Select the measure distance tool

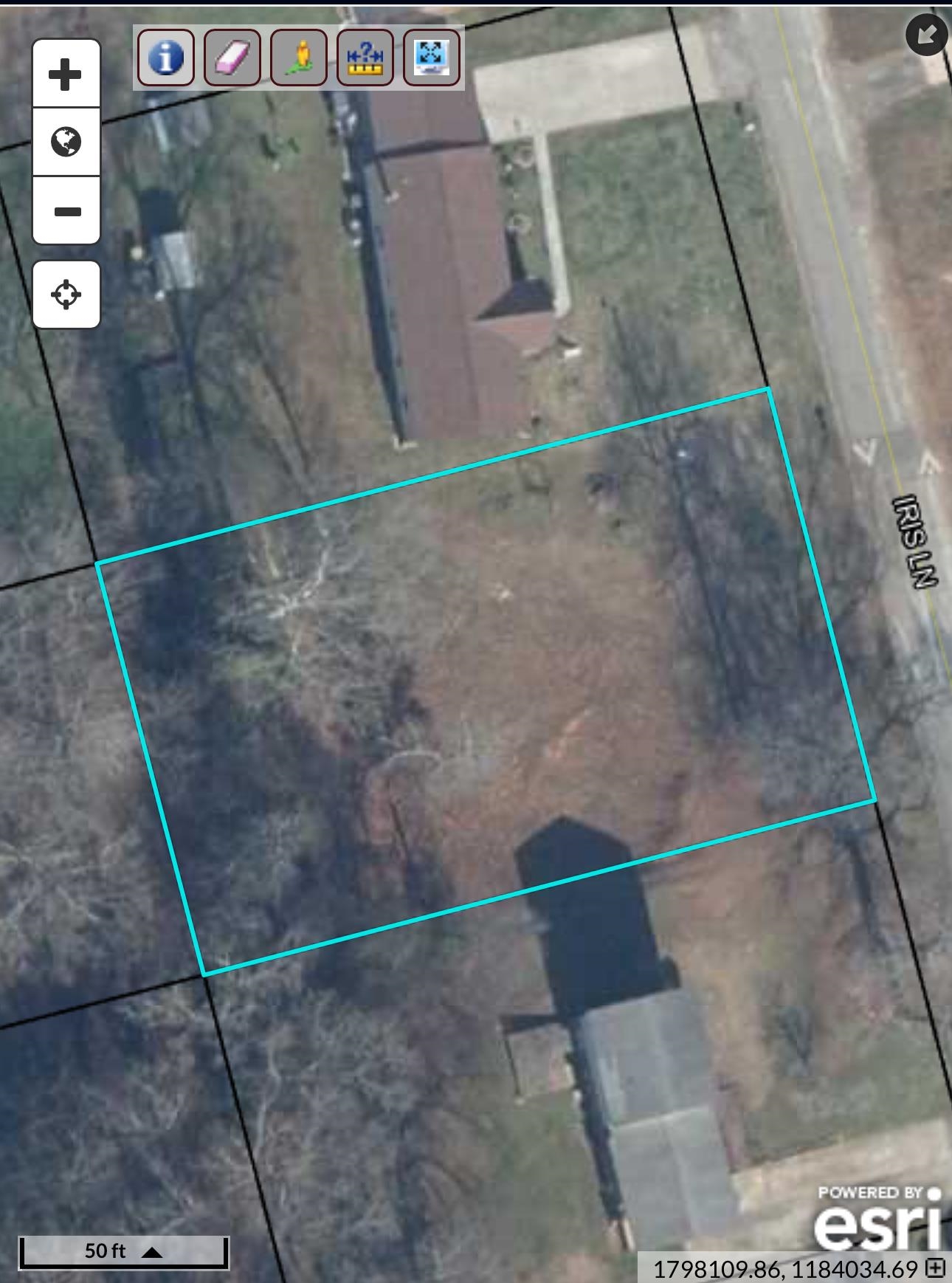365,58
